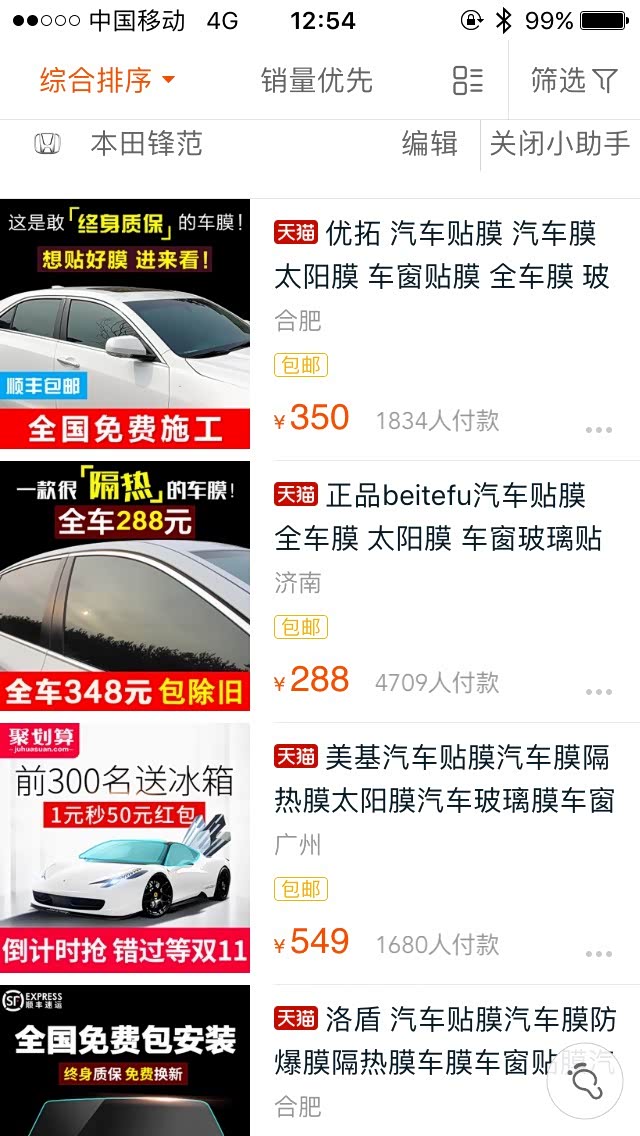640x1136 pixels.
Task: Open the 综合排序 sort dropdown
Action: (107, 81)
